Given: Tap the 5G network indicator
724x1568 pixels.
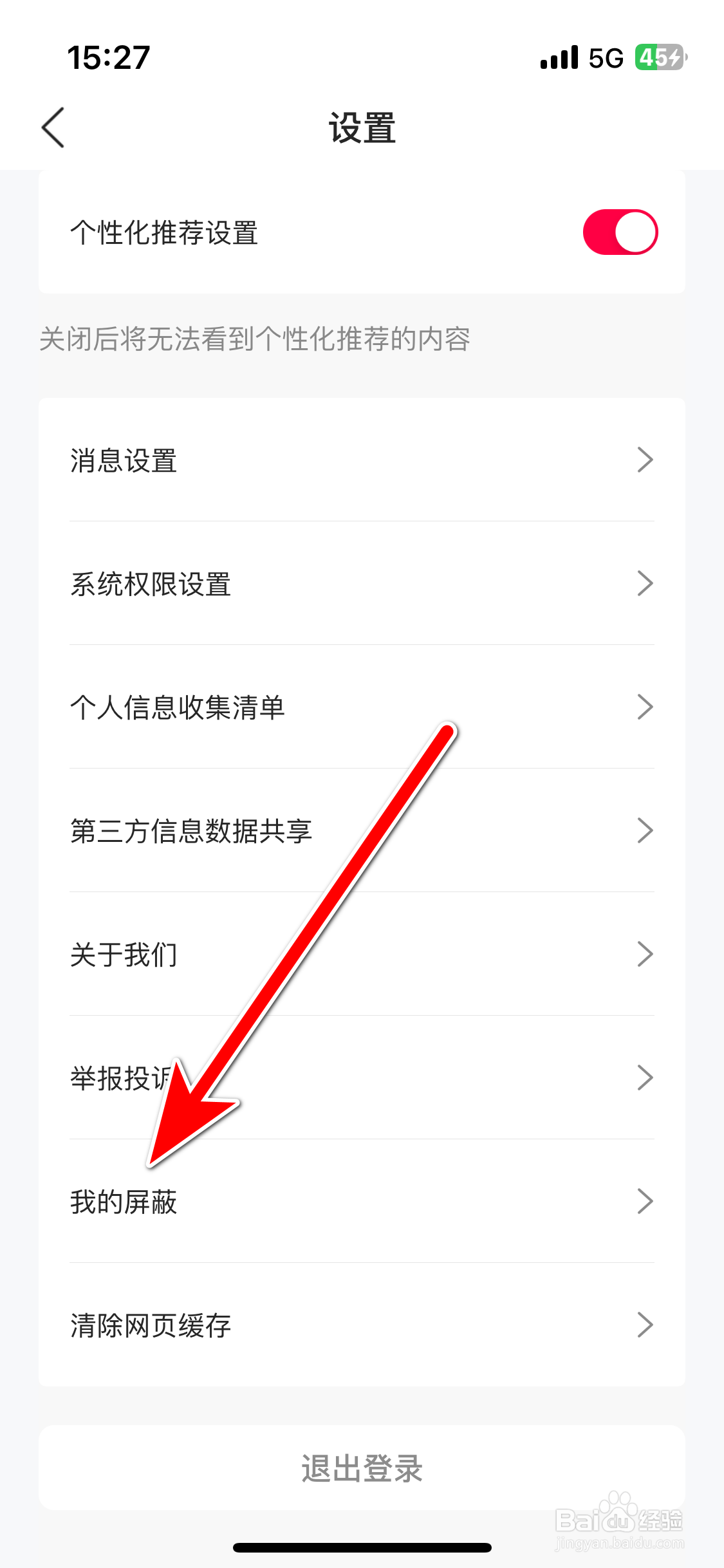Looking at the screenshot, I should [x=604, y=57].
